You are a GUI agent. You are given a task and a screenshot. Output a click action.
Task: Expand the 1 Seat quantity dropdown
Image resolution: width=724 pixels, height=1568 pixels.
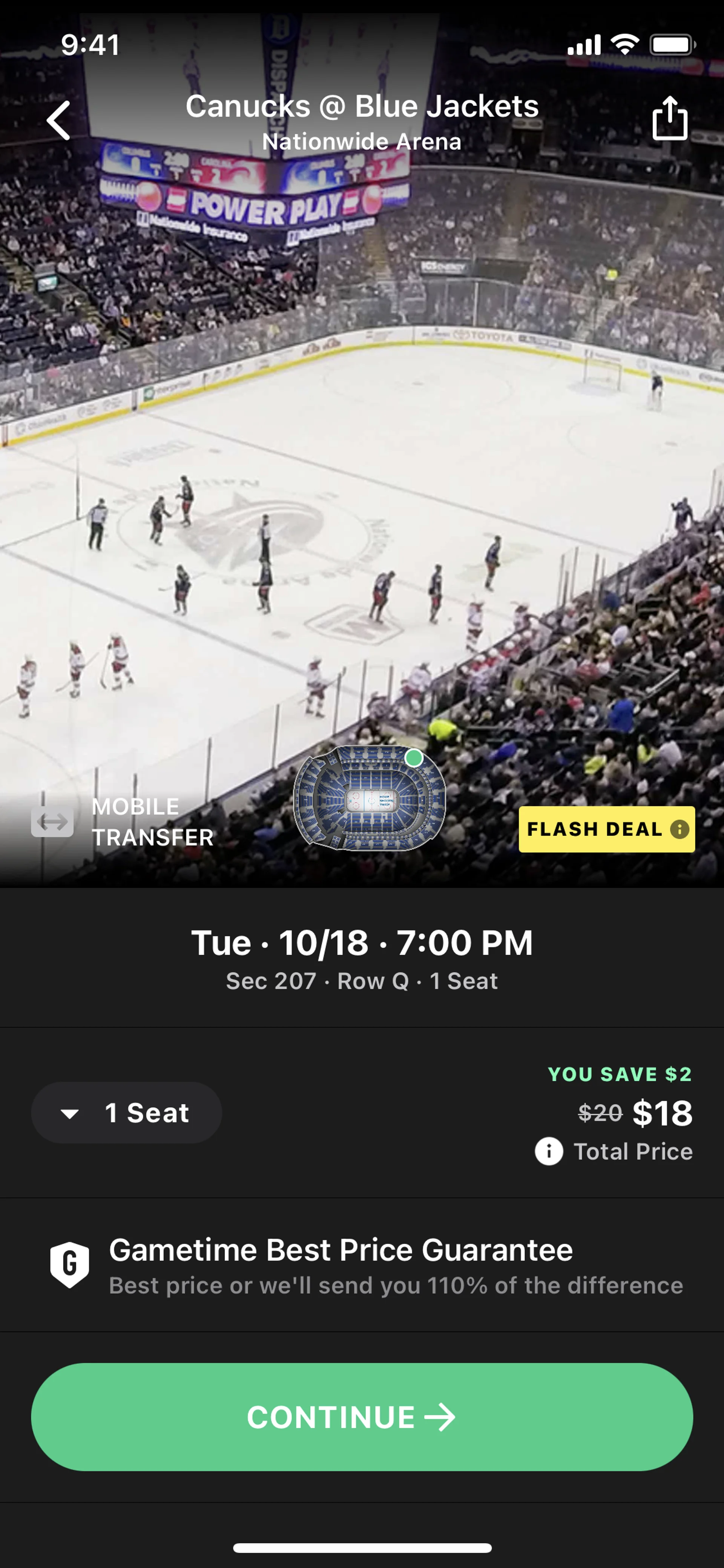point(127,1113)
